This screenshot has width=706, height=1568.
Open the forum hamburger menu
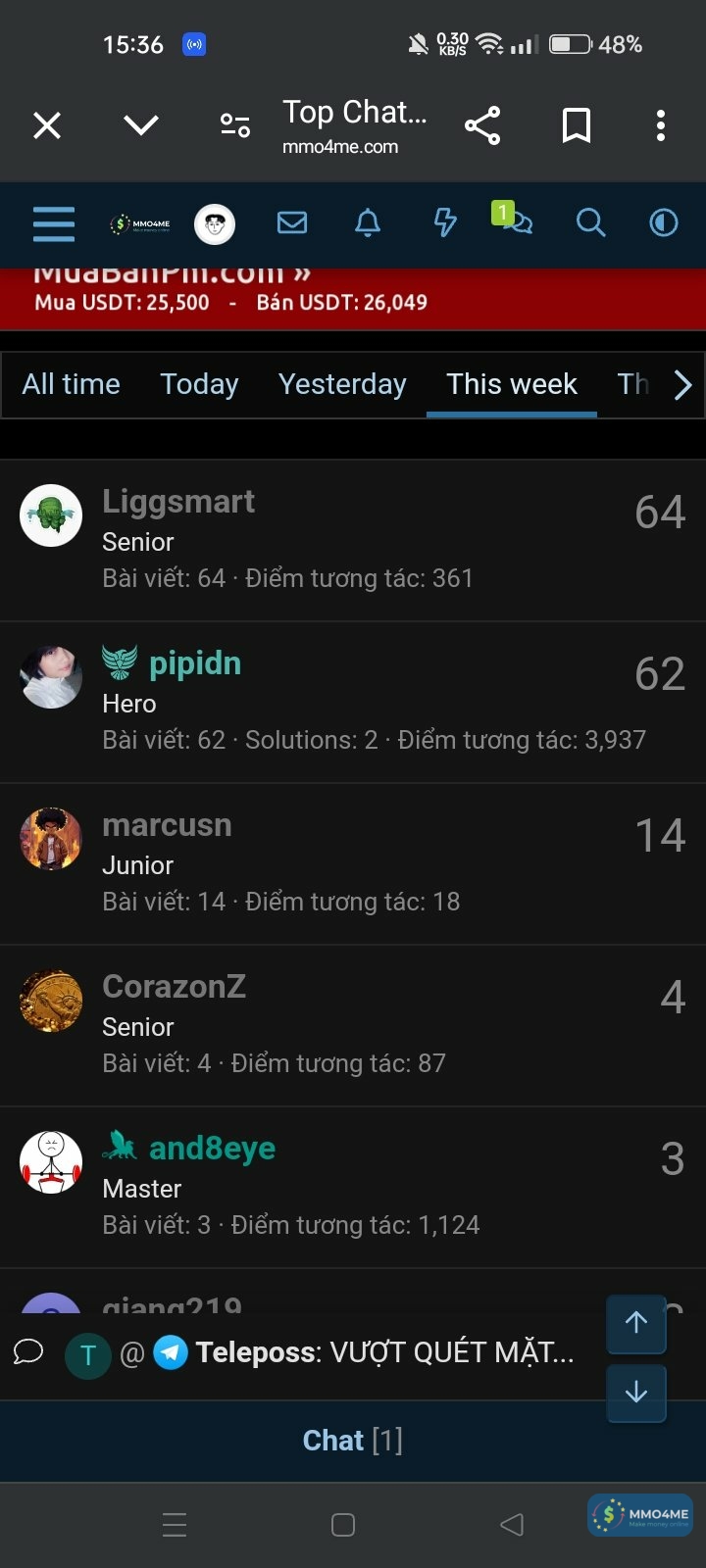pyautogui.click(x=54, y=223)
